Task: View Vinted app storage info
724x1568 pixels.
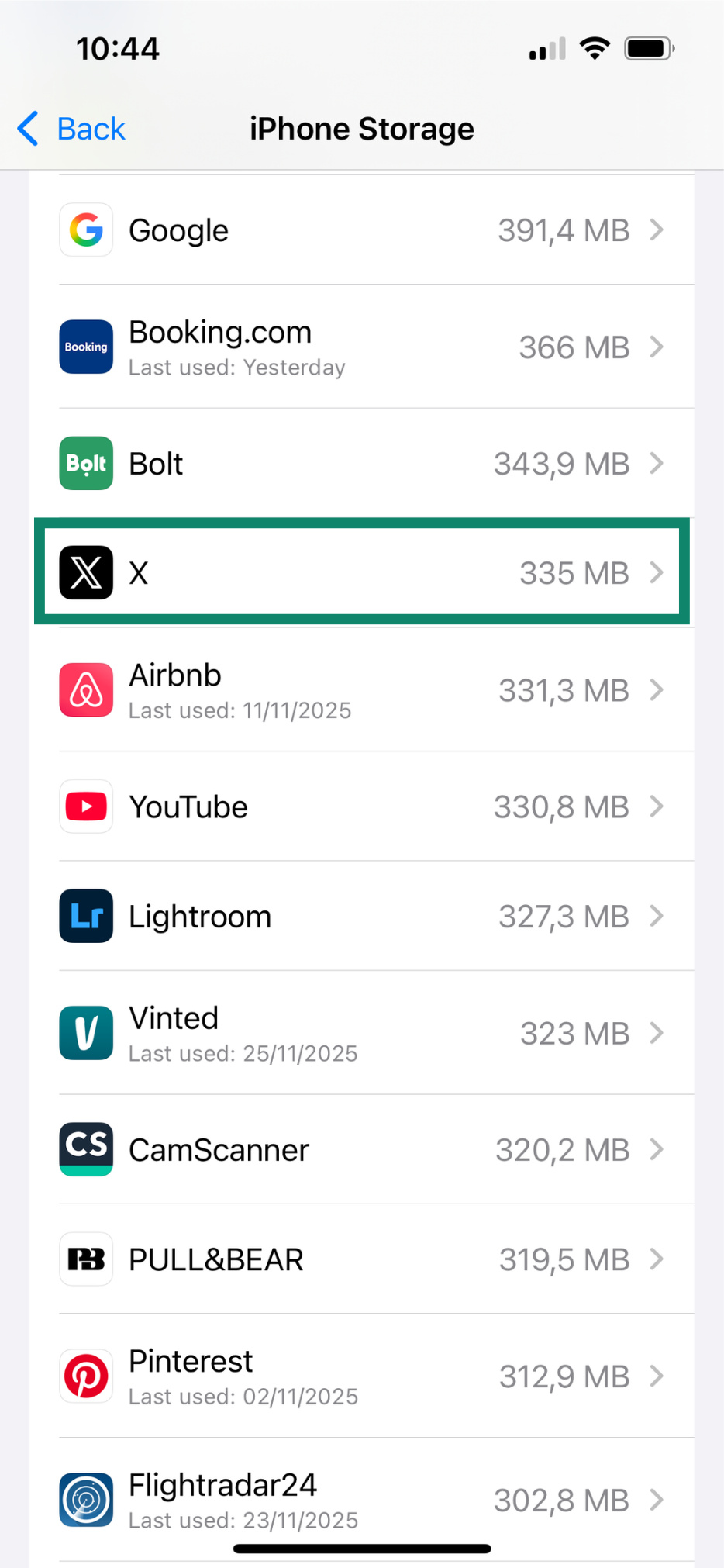Action: tap(362, 1033)
